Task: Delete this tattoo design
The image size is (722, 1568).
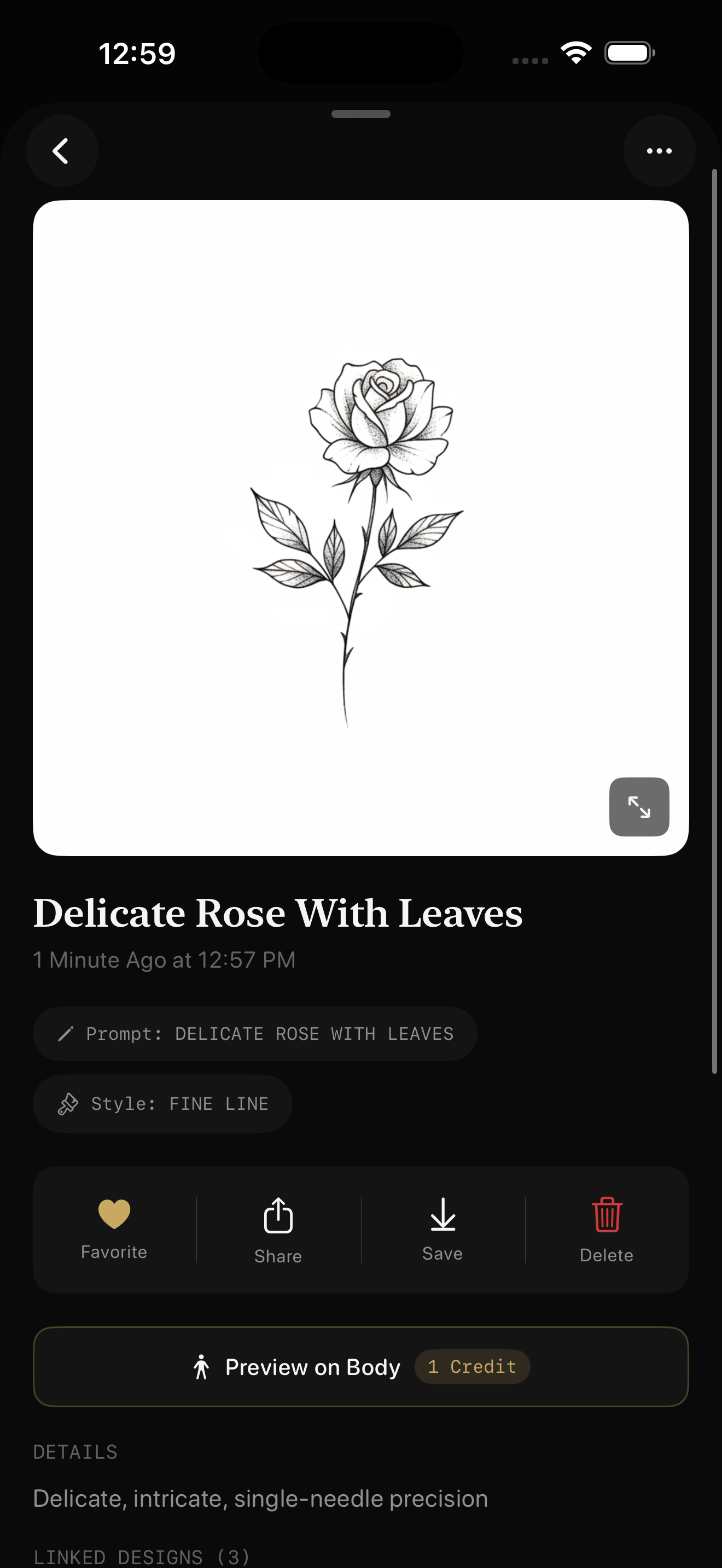Action: tap(607, 1230)
